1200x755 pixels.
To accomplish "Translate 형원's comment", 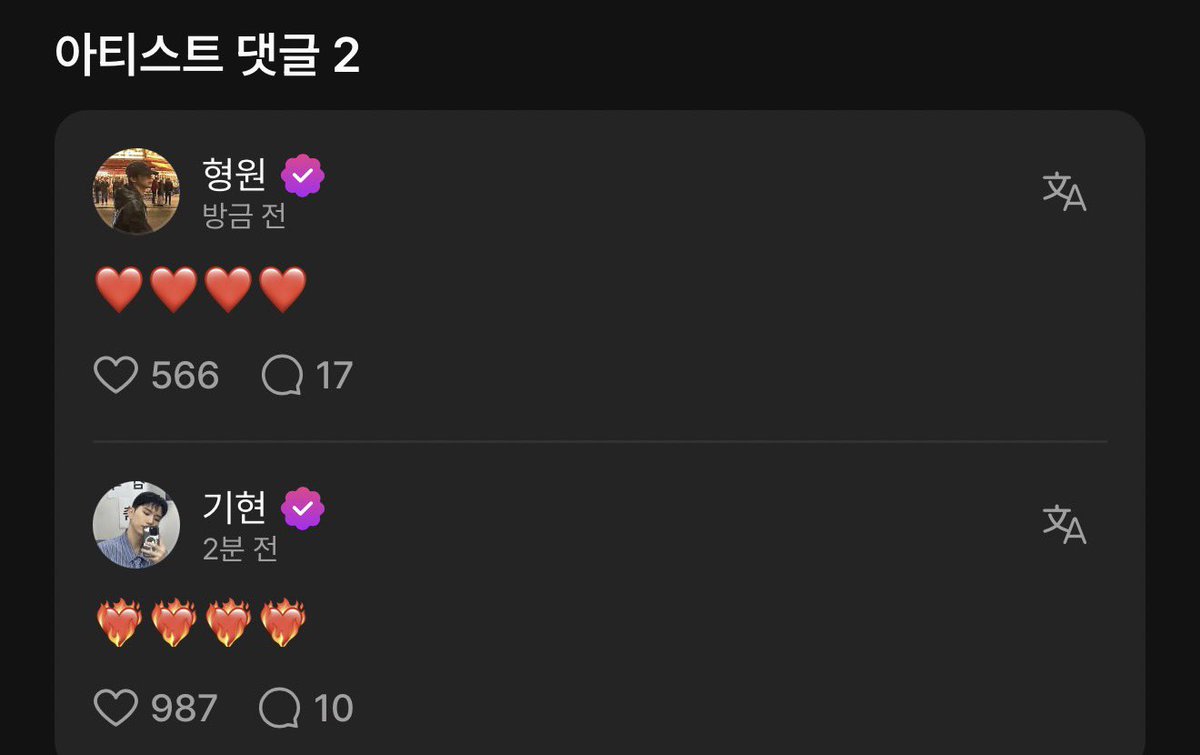I will 1064,191.
